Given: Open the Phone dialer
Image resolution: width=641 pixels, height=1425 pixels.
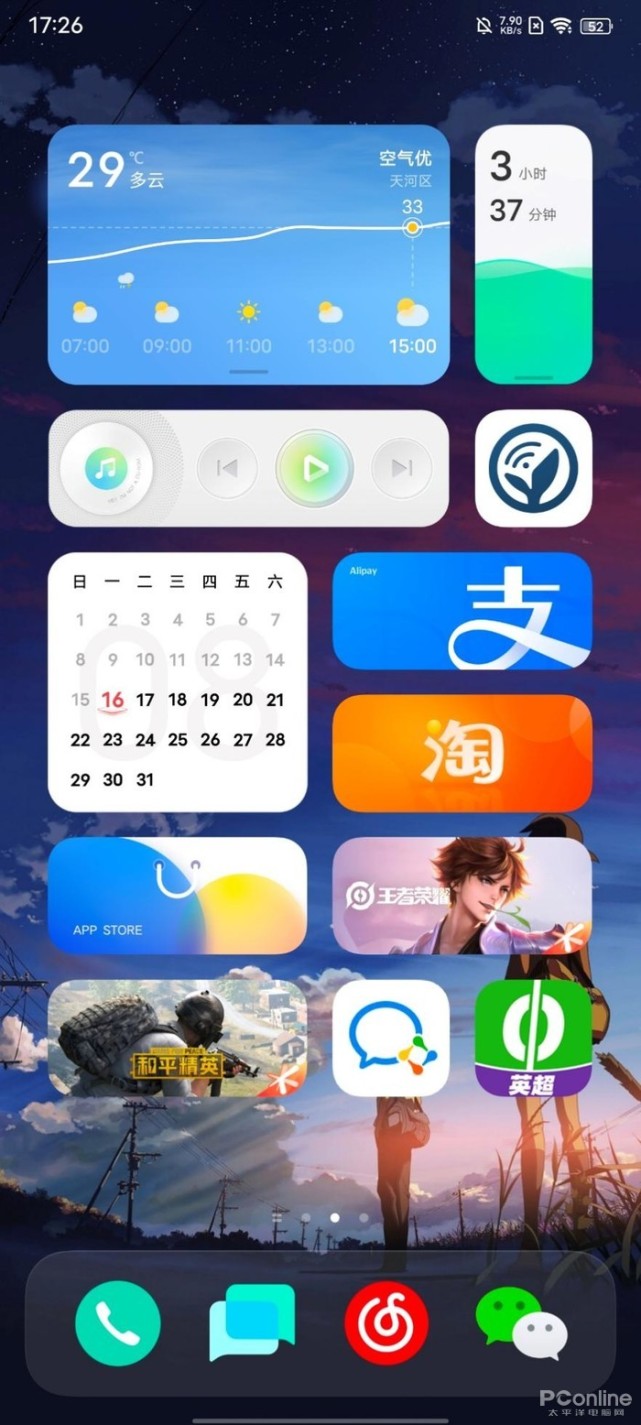Looking at the screenshot, I should [118, 1323].
